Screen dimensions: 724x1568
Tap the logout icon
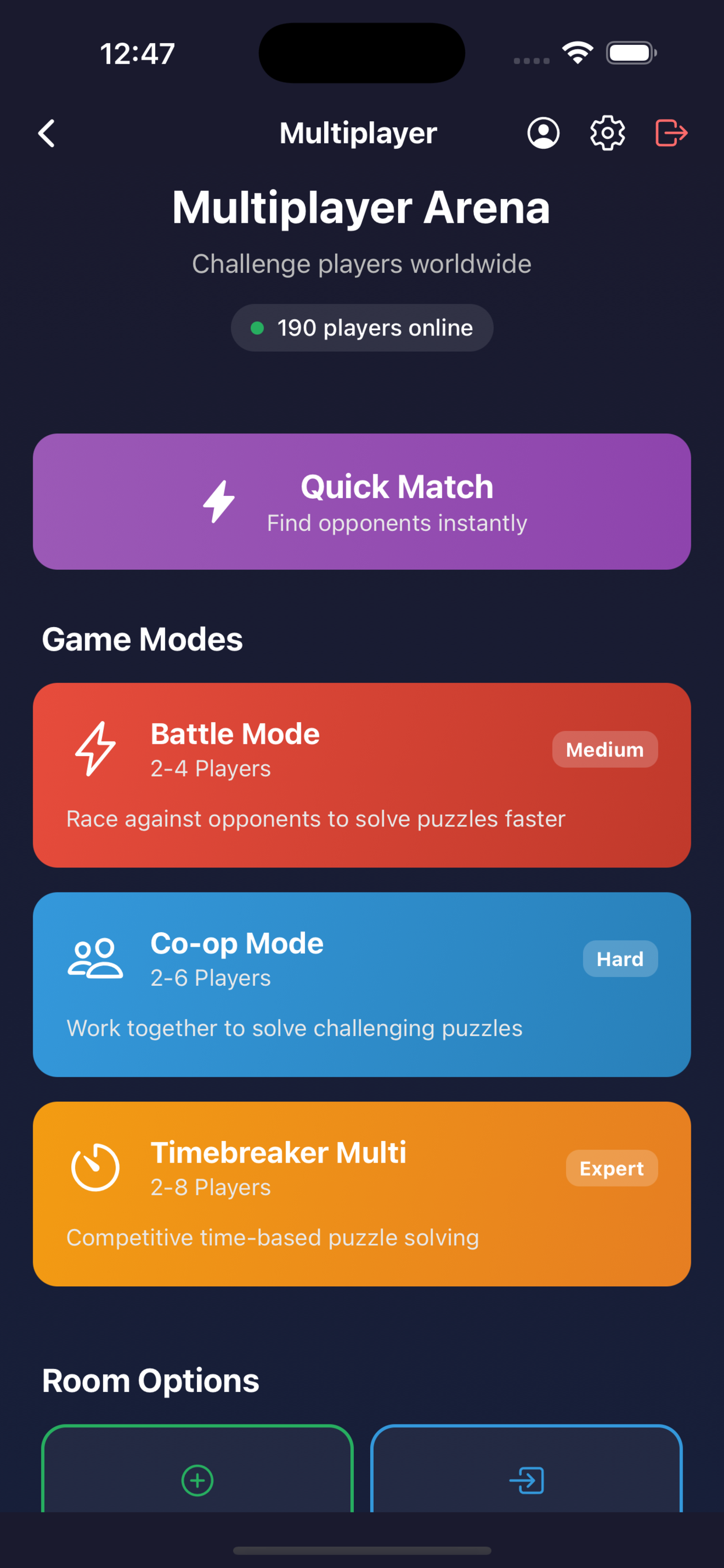(x=671, y=132)
